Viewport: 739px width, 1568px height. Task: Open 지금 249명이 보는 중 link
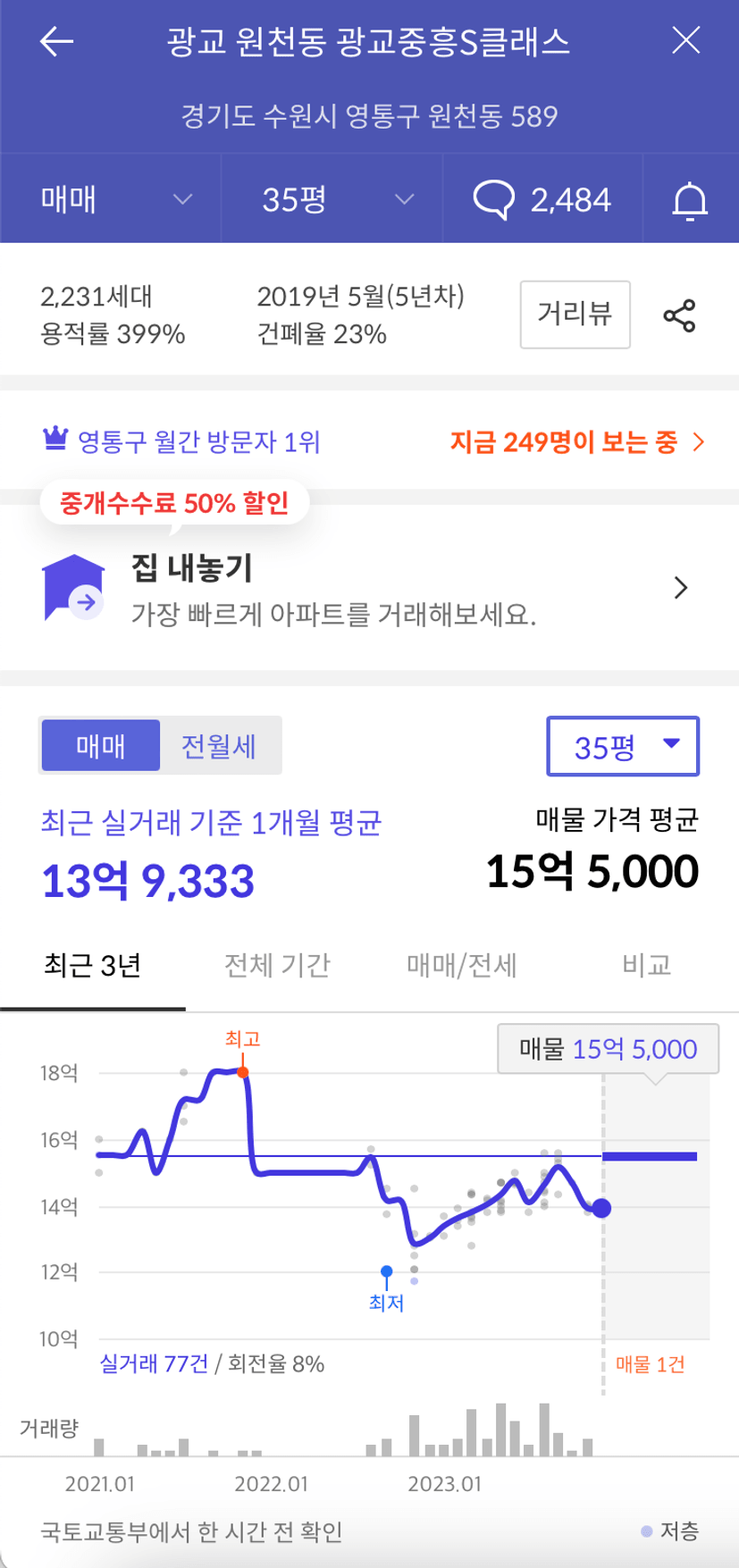click(577, 441)
